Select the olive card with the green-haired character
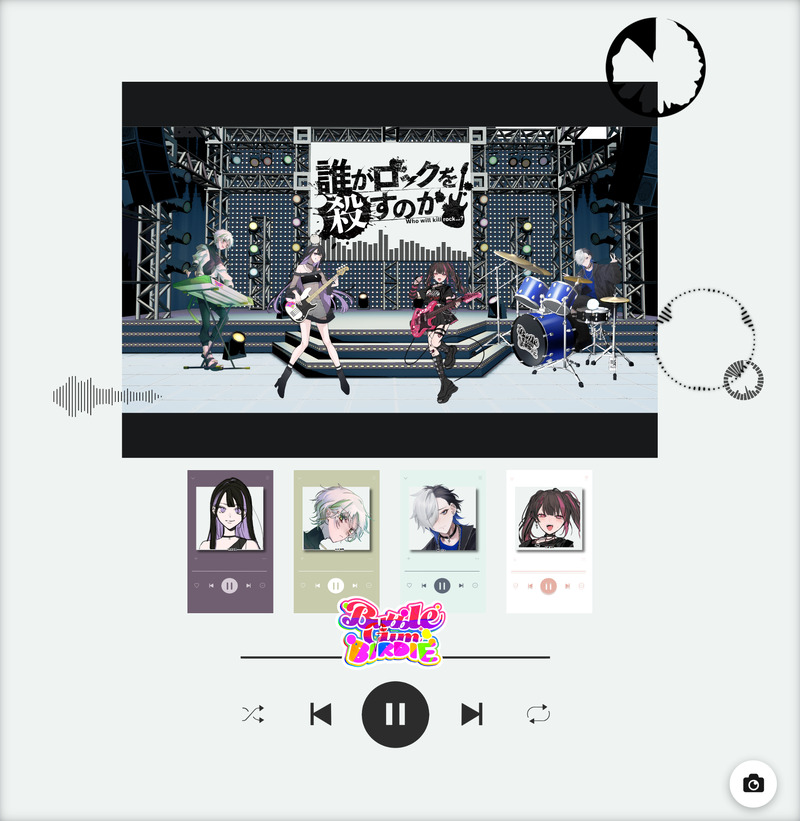800x821 pixels. pos(336,540)
